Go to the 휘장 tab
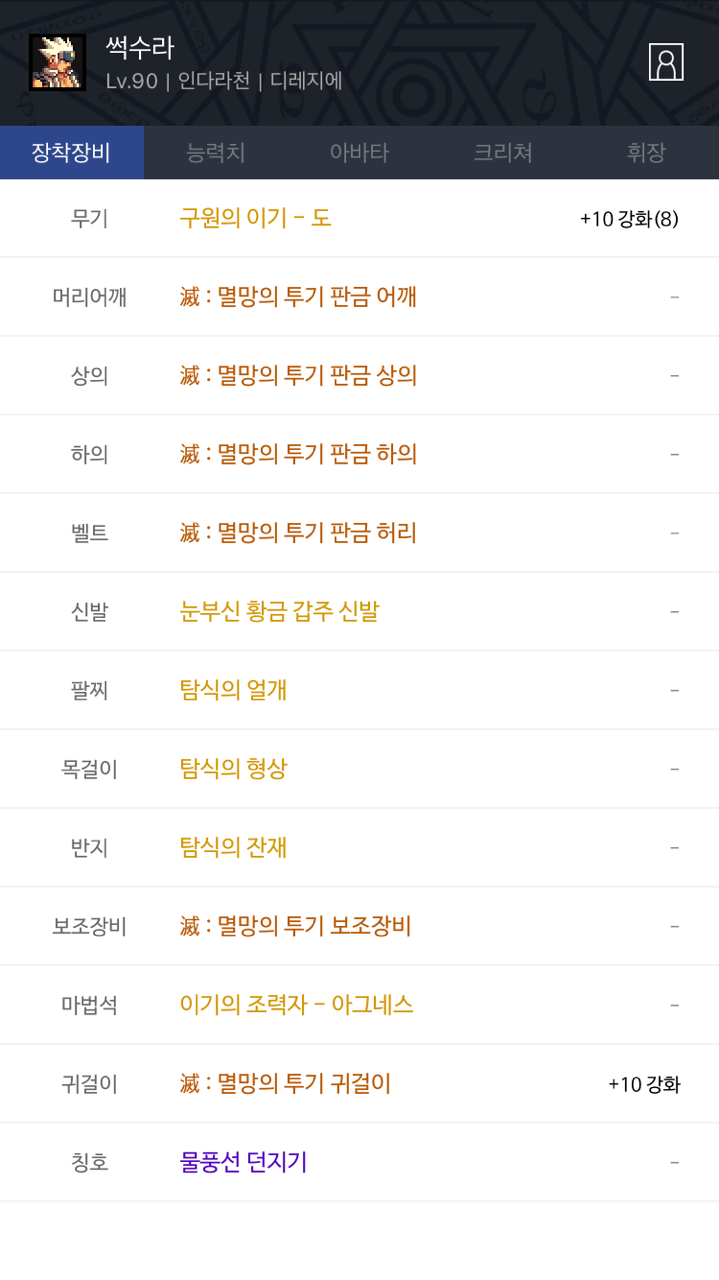Image resolution: width=719 pixels, height=1280 pixels. tap(646, 153)
